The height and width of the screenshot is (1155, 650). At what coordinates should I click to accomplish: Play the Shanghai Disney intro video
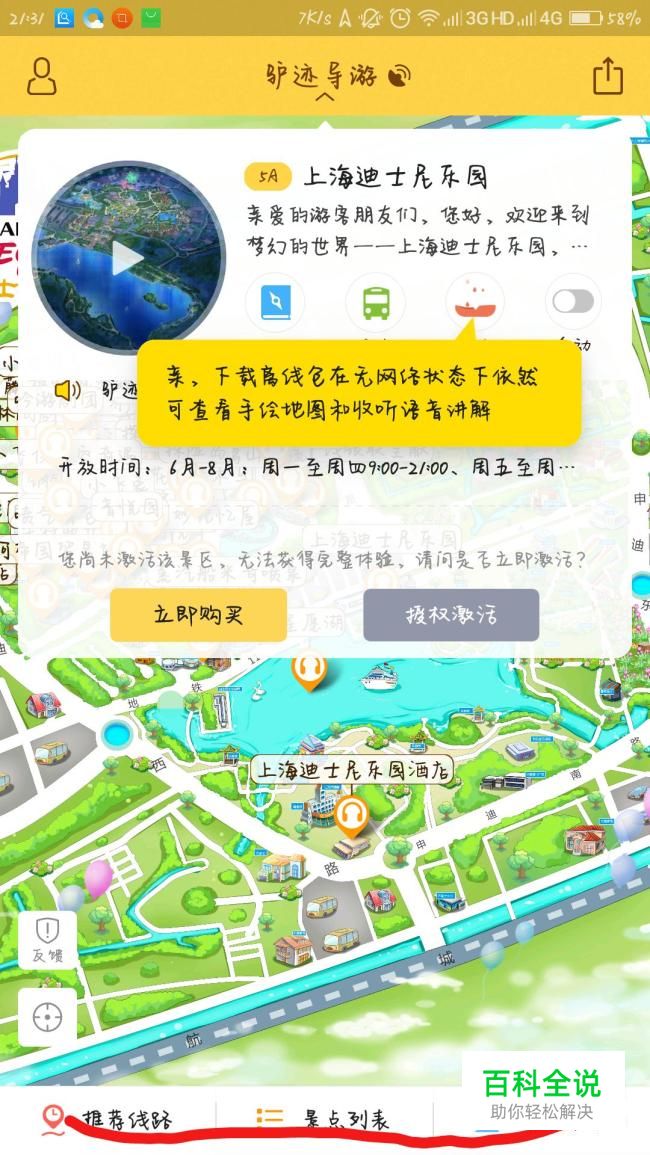[x=127, y=257]
